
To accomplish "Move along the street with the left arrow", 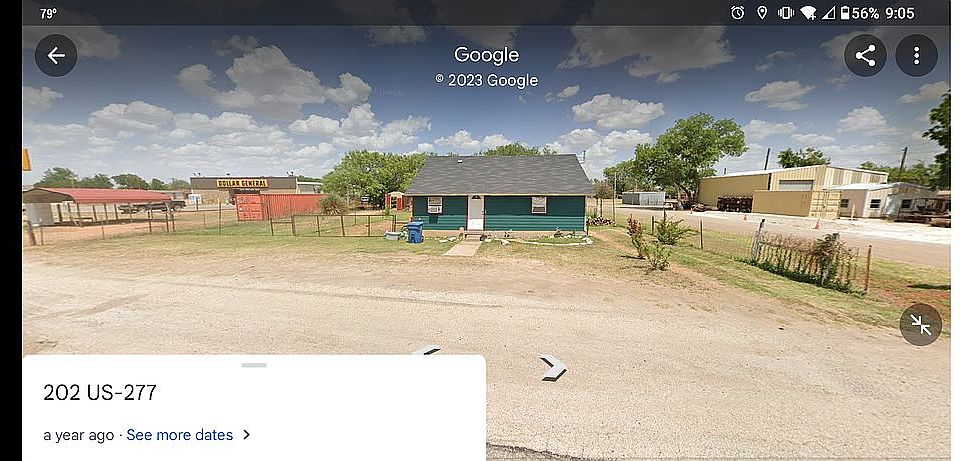I will pyautogui.click(x=428, y=350).
